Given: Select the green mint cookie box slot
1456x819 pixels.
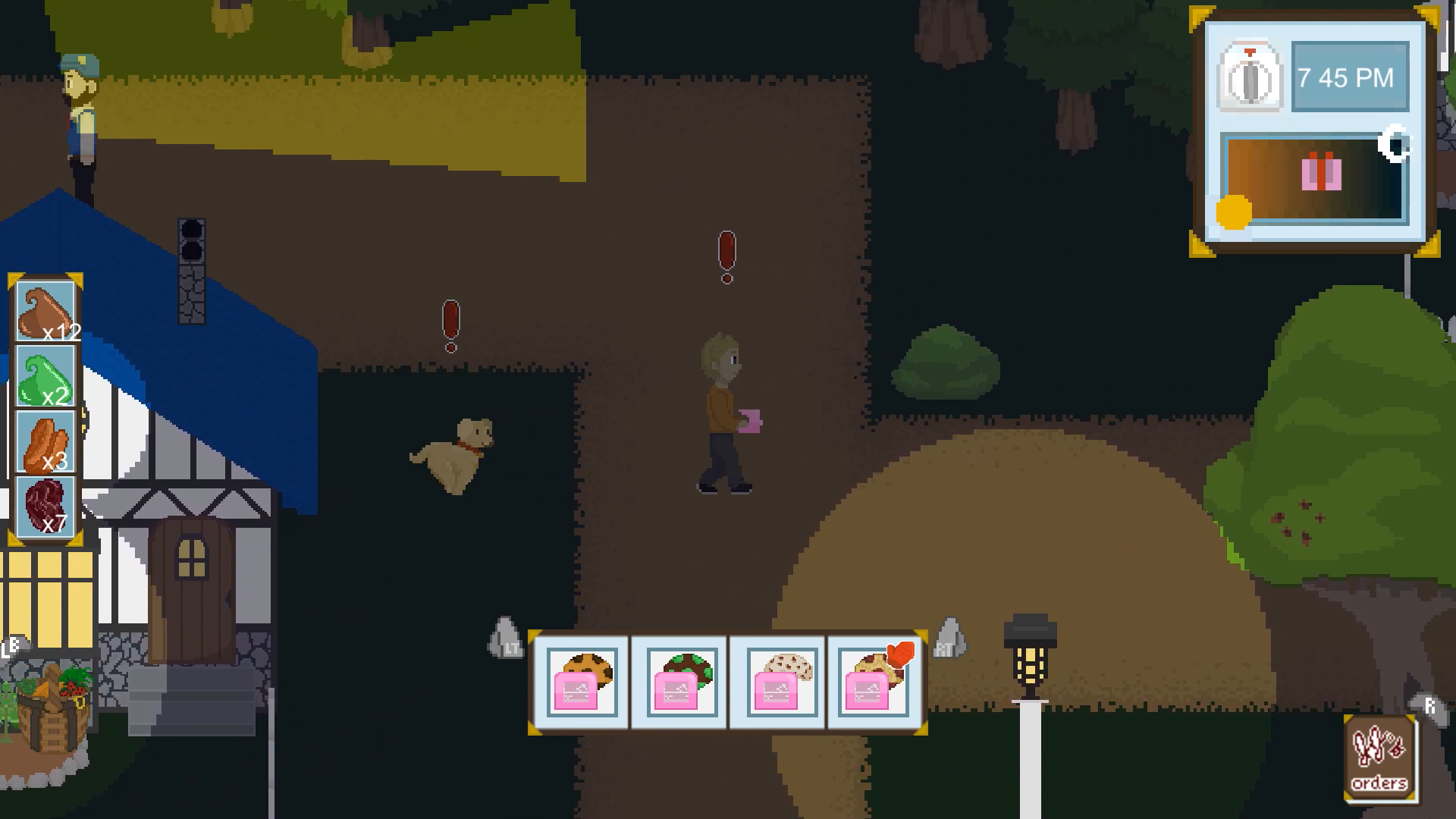Looking at the screenshot, I should point(679,682).
